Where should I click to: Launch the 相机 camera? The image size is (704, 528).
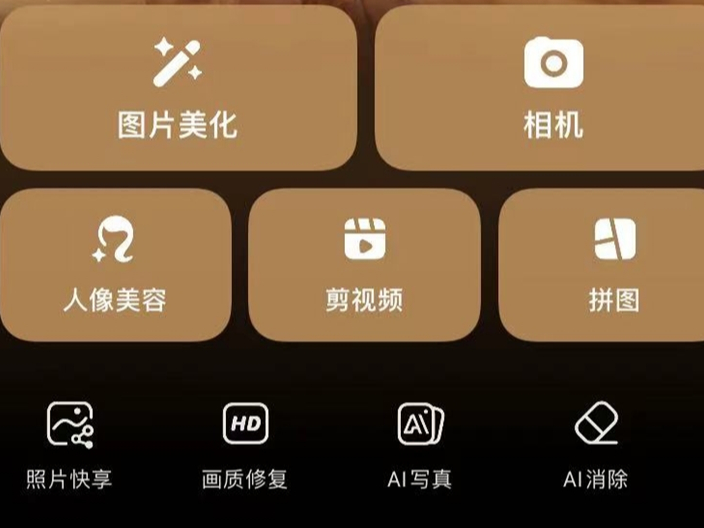pos(553,88)
